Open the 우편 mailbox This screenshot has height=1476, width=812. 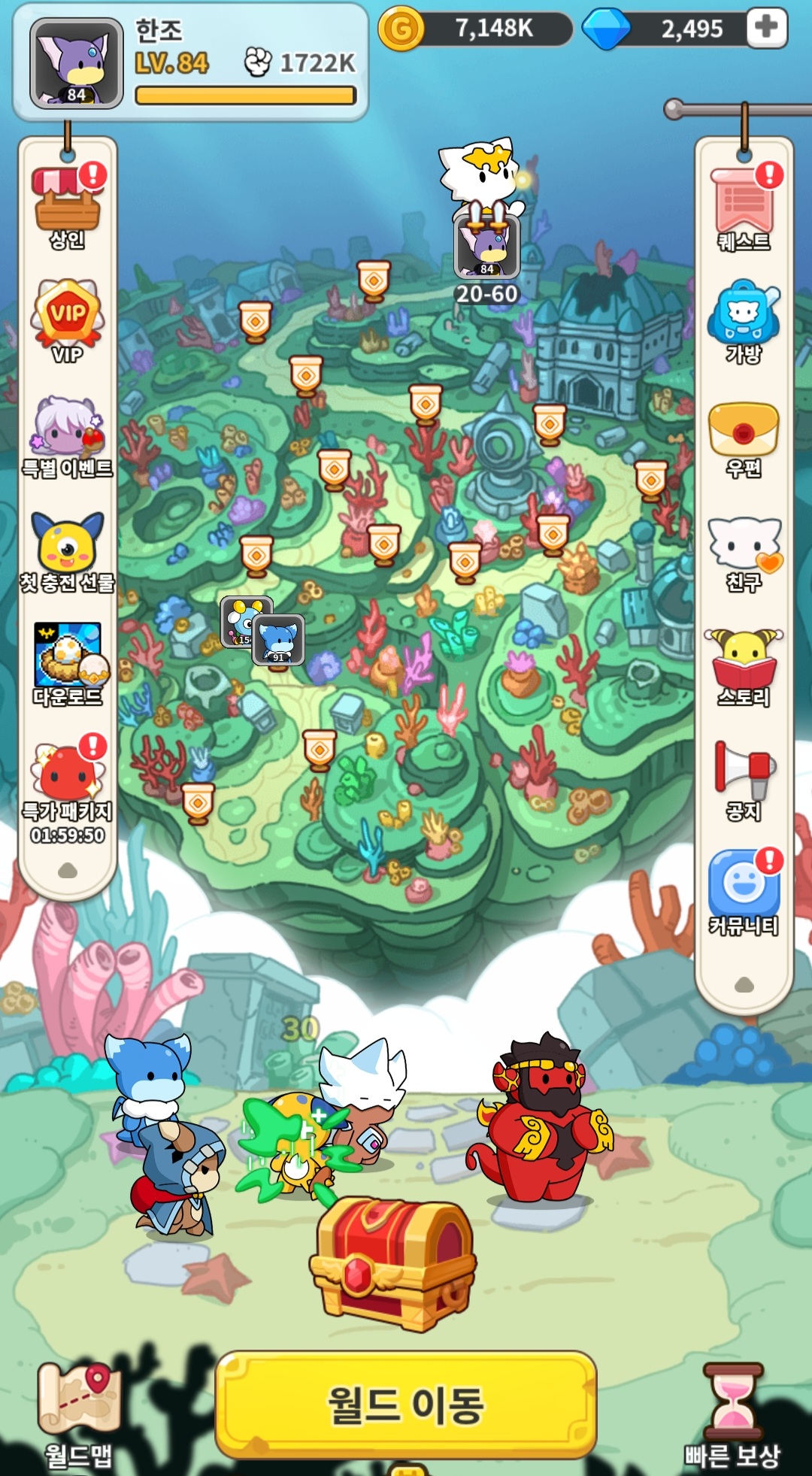744,435
